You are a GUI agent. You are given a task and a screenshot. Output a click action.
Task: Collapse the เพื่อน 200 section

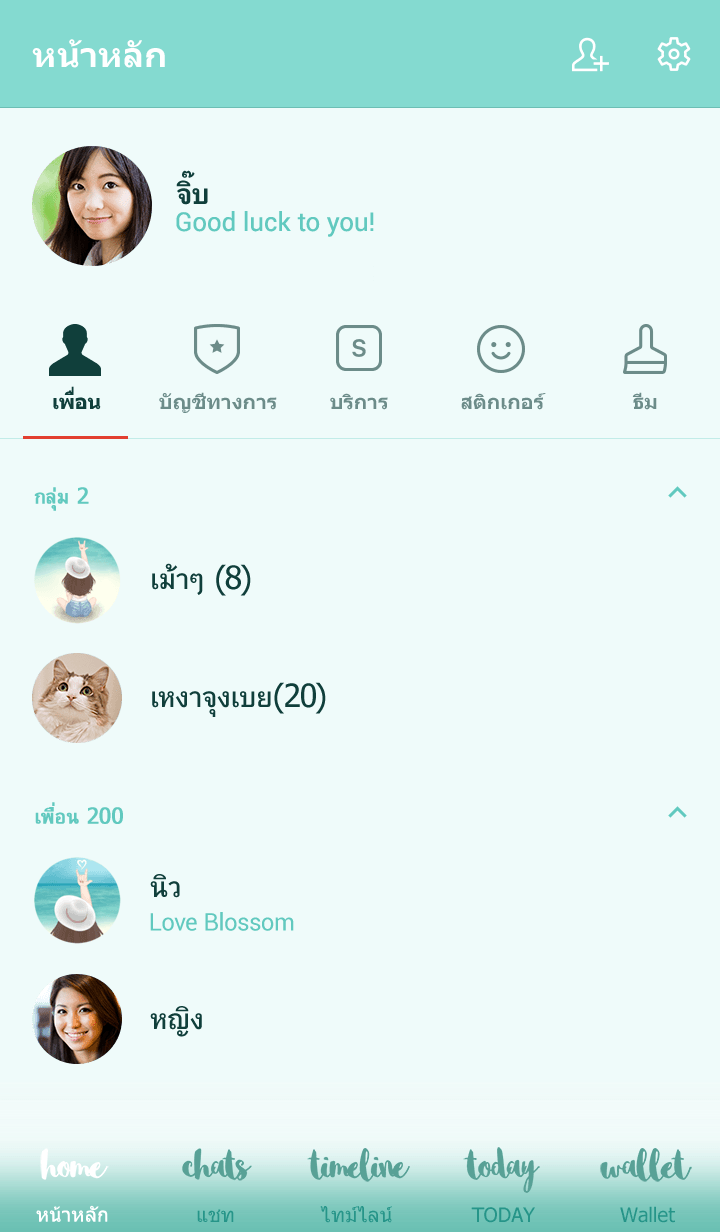(x=677, y=812)
